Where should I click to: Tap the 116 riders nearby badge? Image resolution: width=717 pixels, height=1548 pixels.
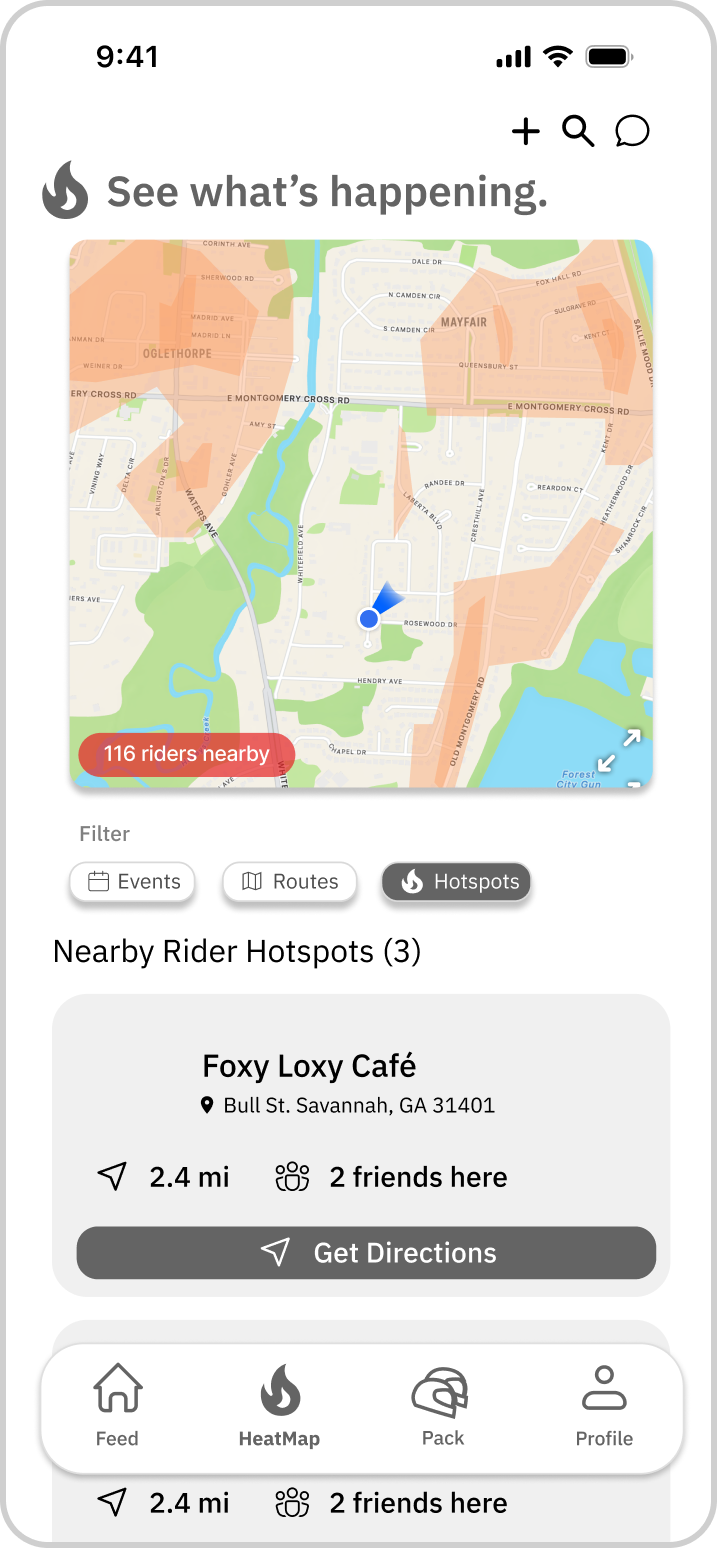point(186,754)
